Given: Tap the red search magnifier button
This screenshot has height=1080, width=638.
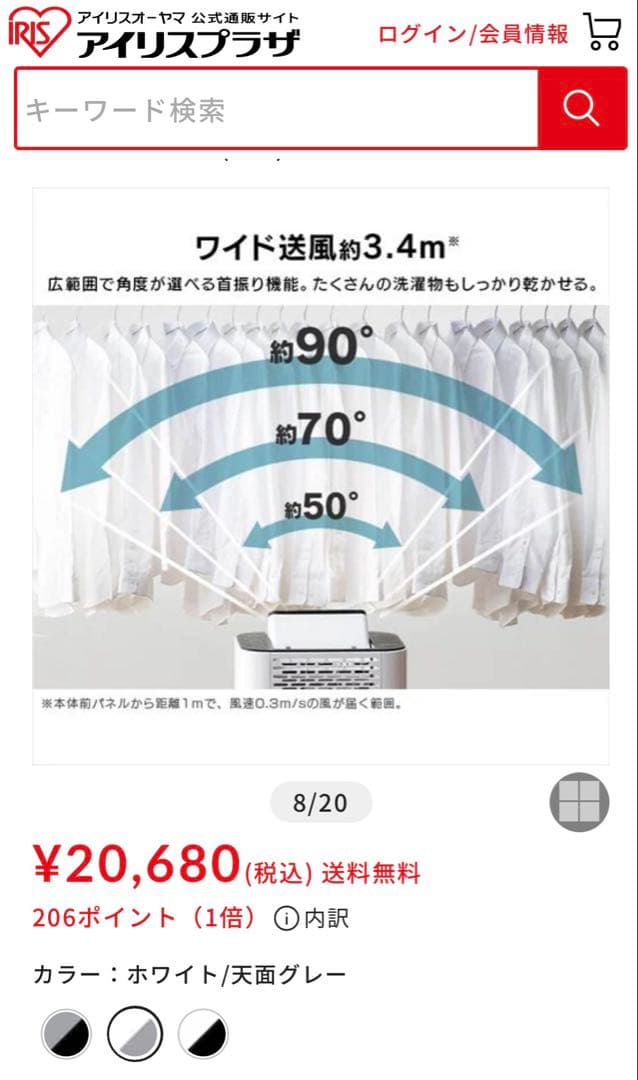Looking at the screenshot, I should [581, 109].
